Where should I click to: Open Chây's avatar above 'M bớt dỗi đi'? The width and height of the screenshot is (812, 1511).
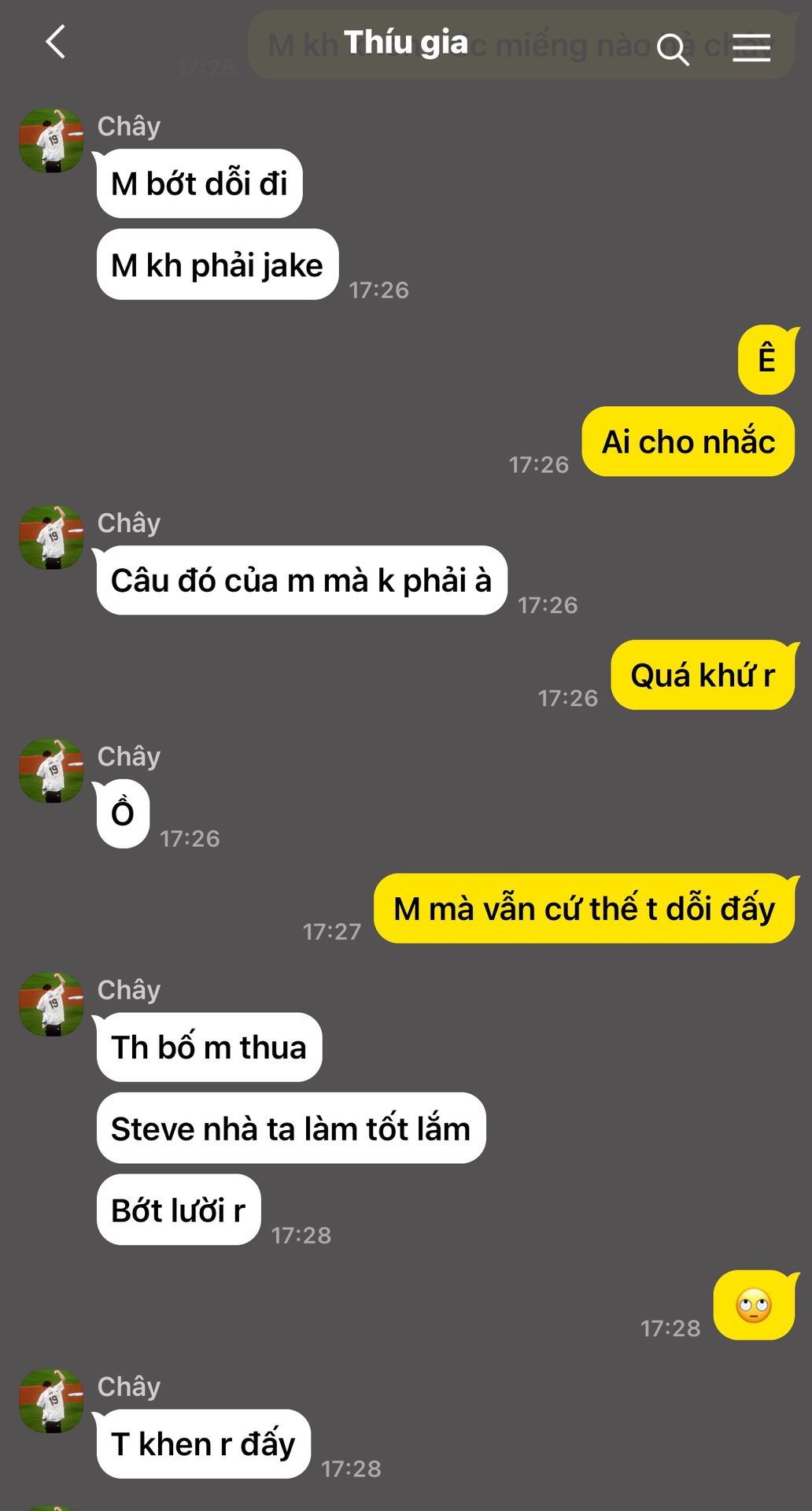(51, 141)
